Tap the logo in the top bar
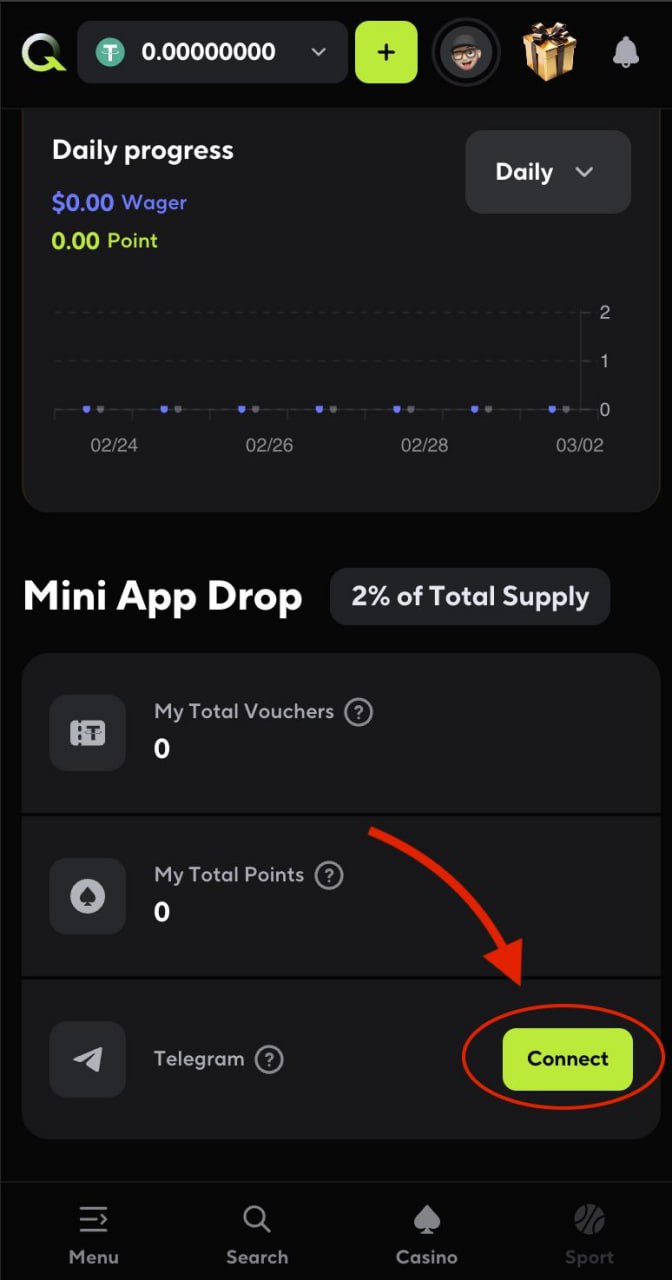672x1280 pixels. click(x=42, y=52)
